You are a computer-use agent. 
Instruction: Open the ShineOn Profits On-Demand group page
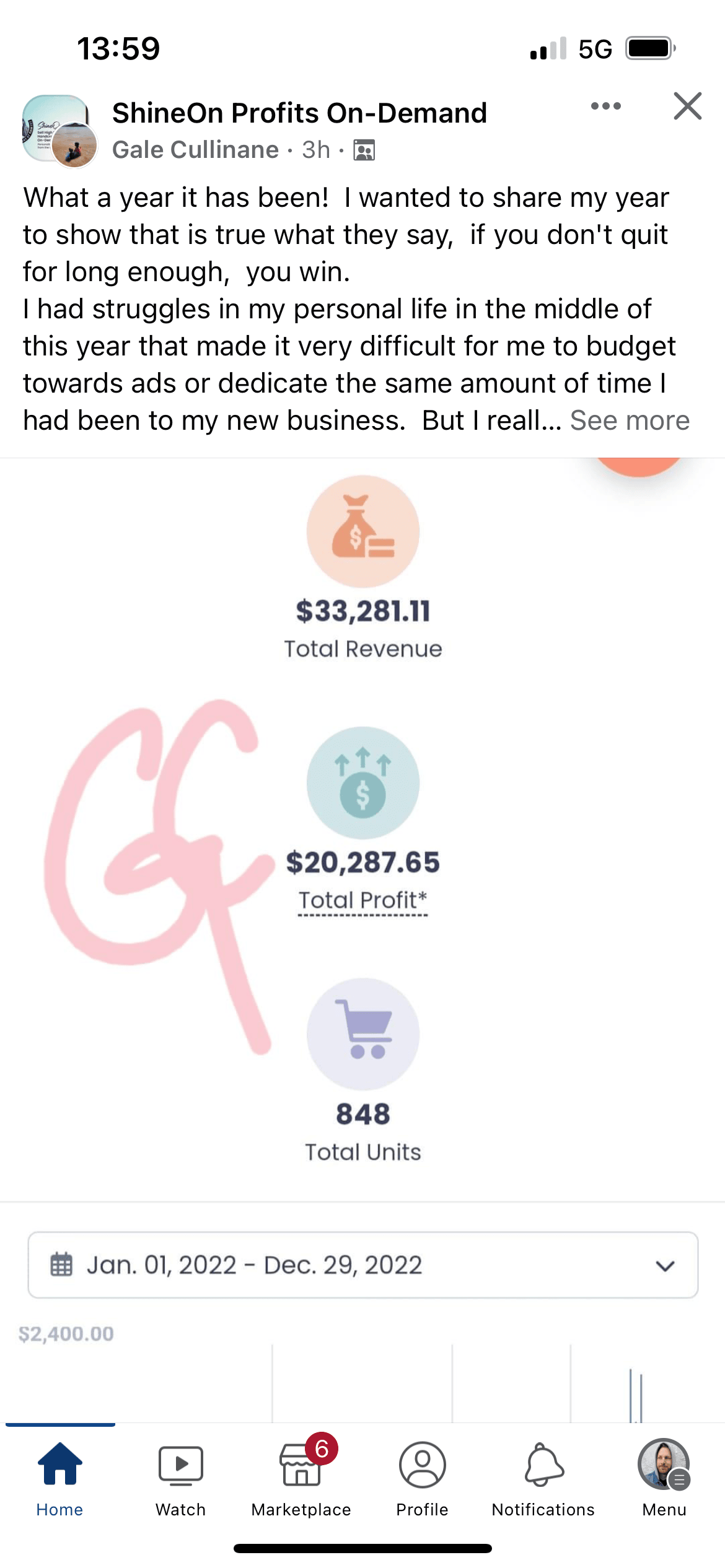[299, 113]
